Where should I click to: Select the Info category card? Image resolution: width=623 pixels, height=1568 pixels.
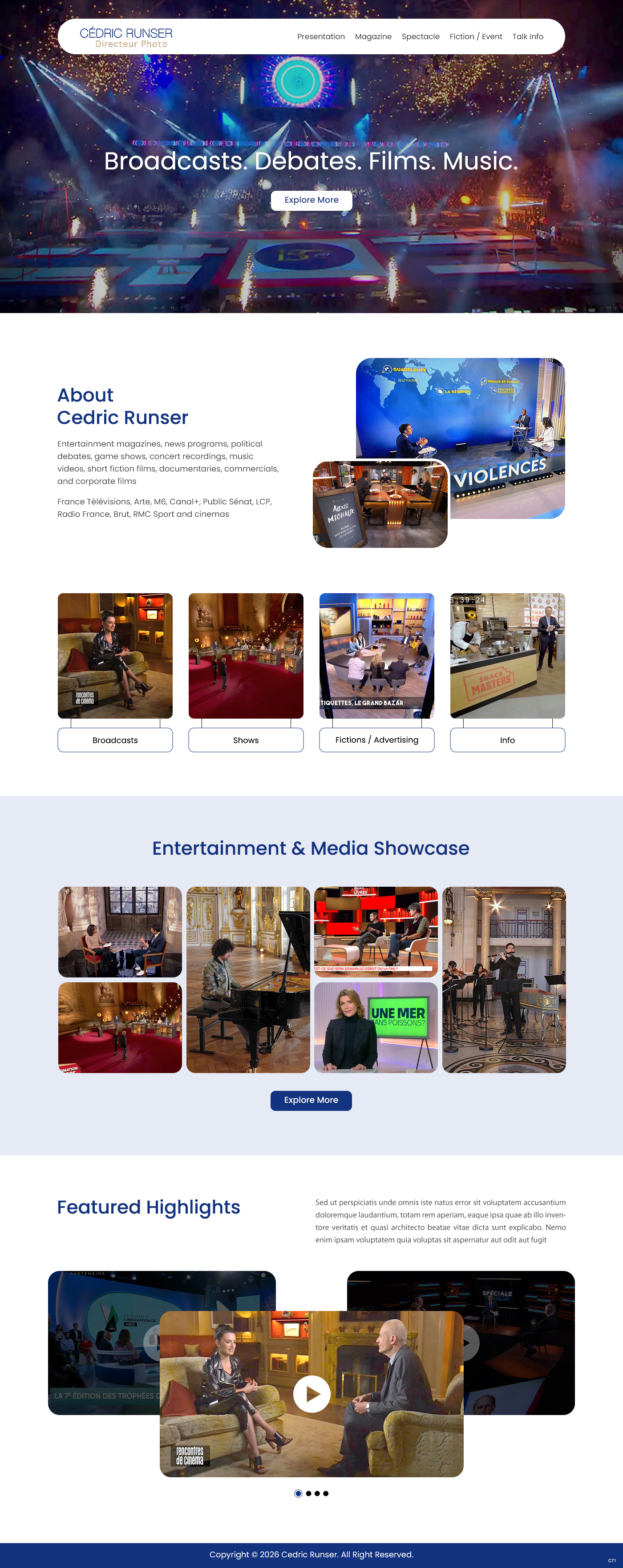(x=507, y=740)
